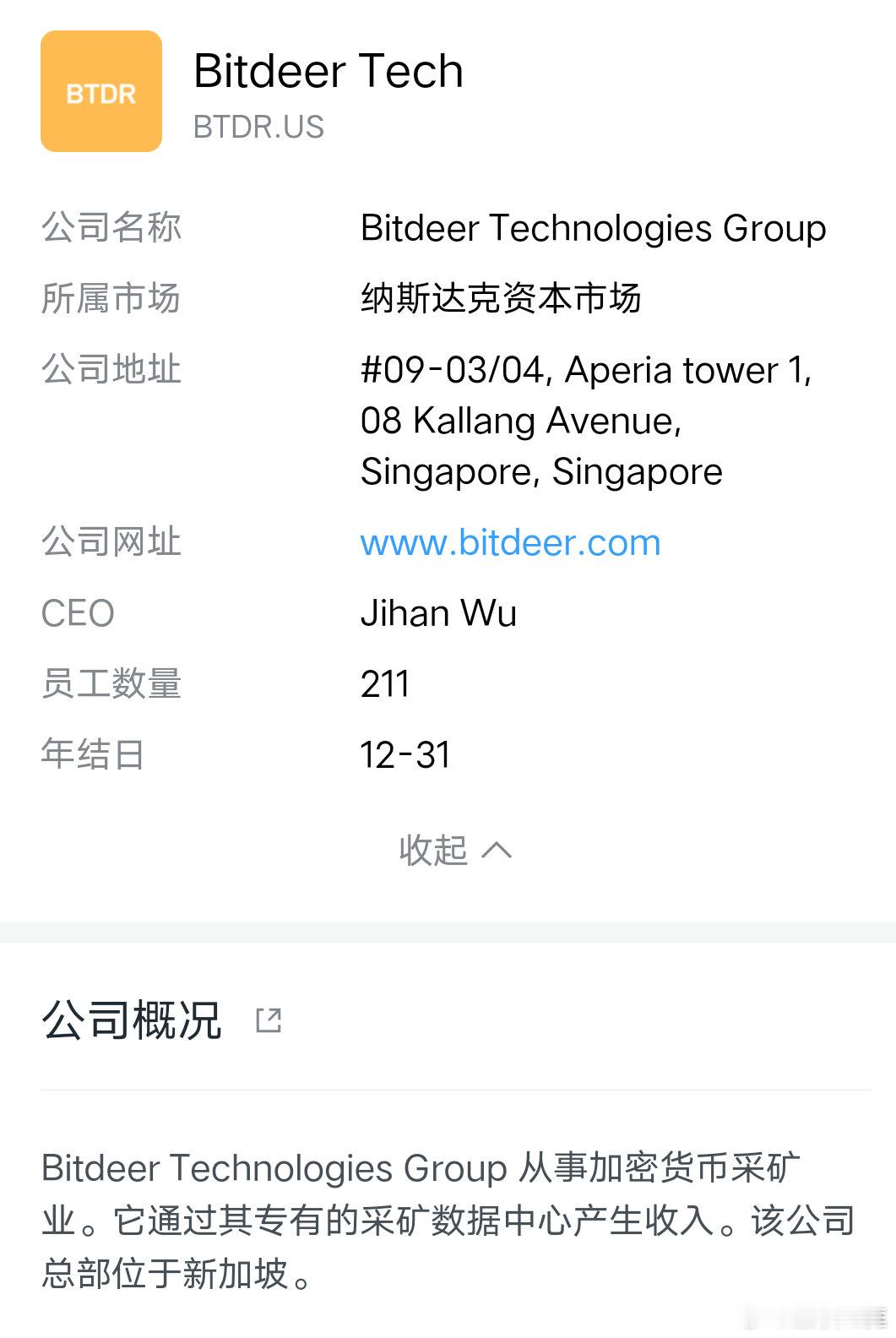Open 公司概况 external link icon
Viewport: 896px width, 1338px height.
(269, 1020)
